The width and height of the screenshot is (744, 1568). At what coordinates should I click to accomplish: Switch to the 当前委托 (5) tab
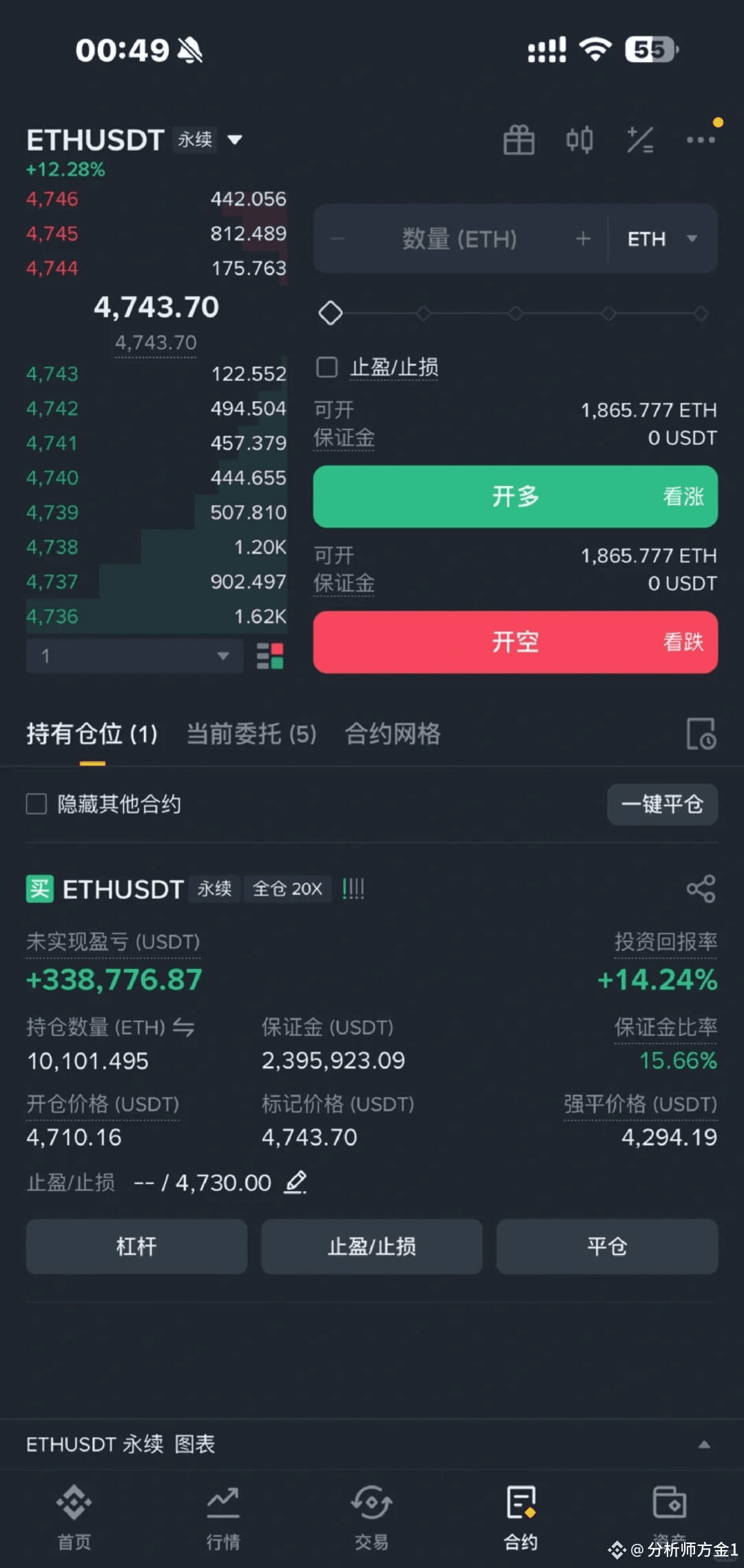[x=251, y=734]
